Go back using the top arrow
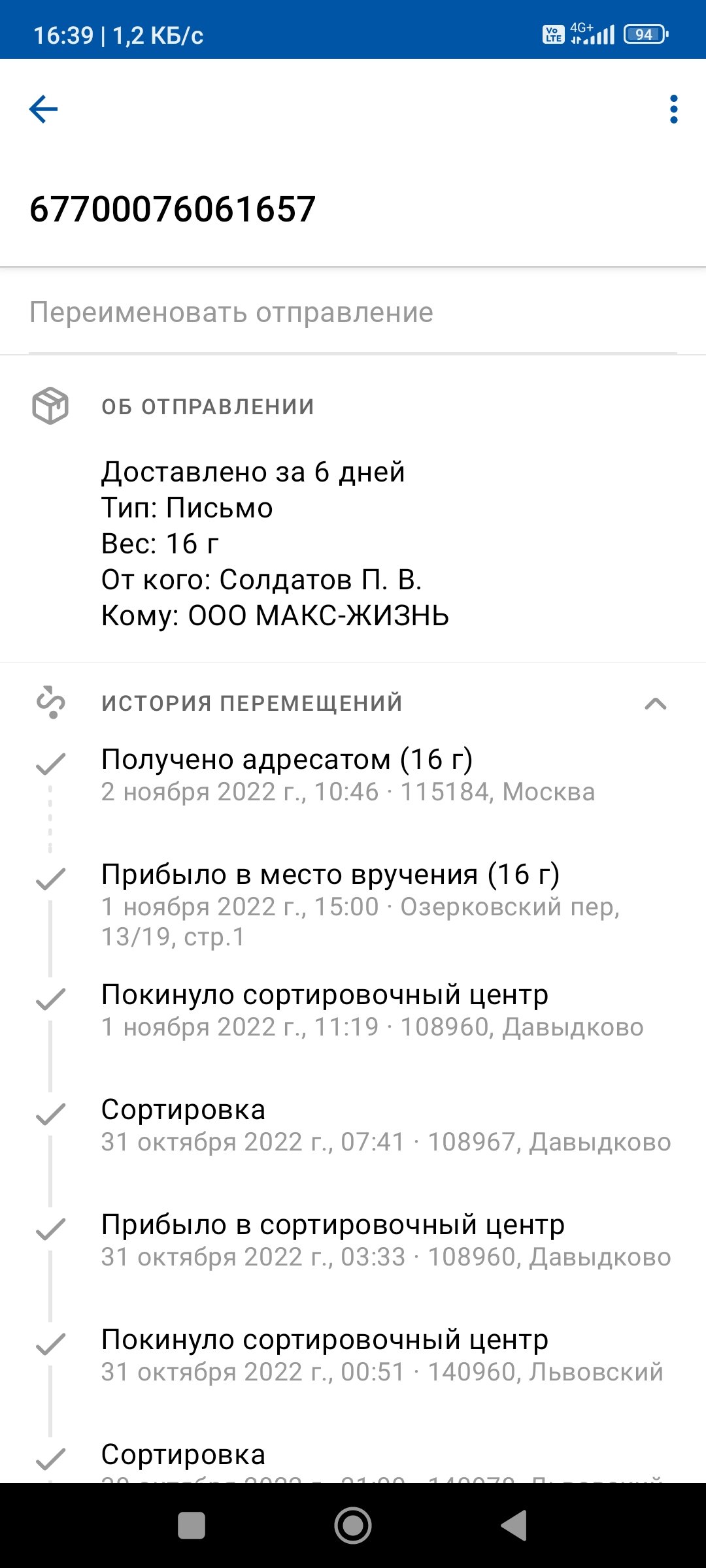The height and width of the screenshot is (1568, 706). point(44,109)
